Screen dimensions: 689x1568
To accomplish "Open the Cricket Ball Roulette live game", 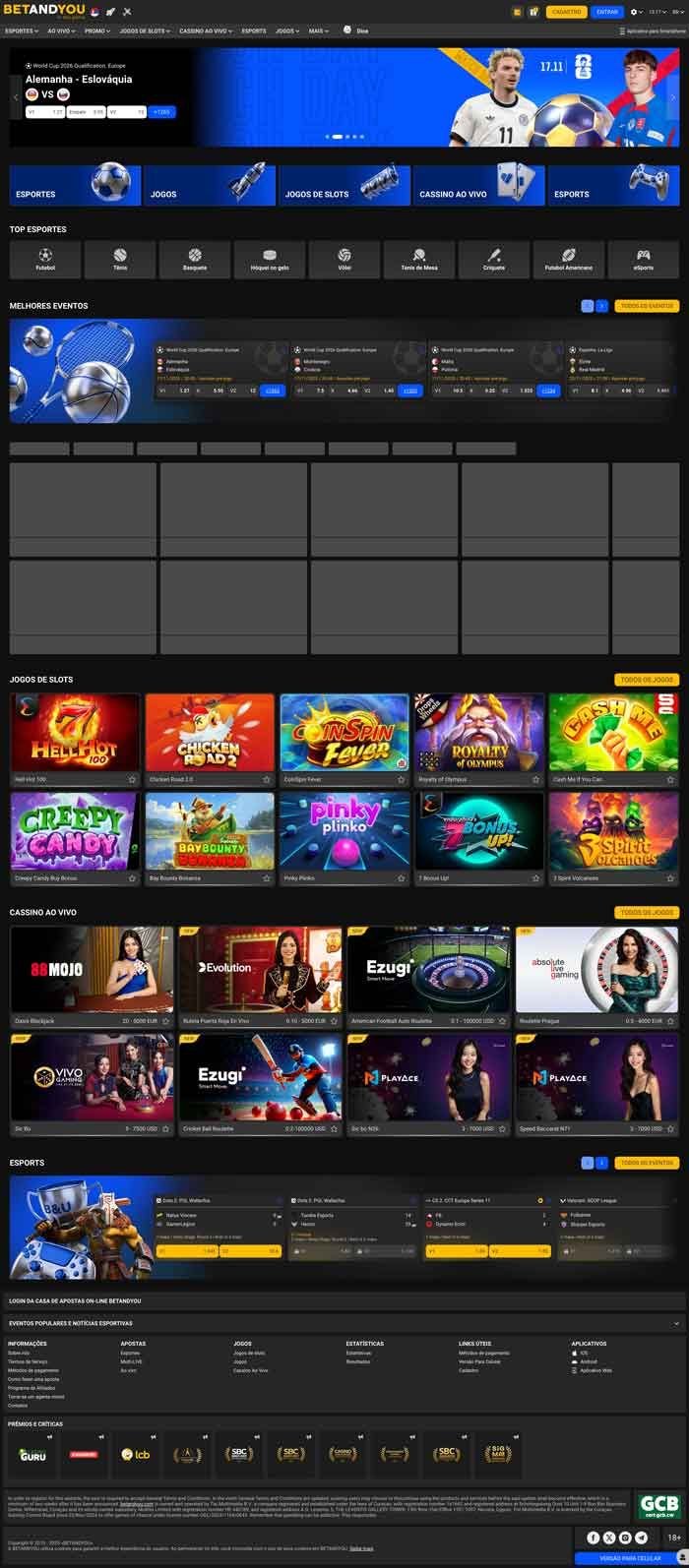I will 260,1078.
